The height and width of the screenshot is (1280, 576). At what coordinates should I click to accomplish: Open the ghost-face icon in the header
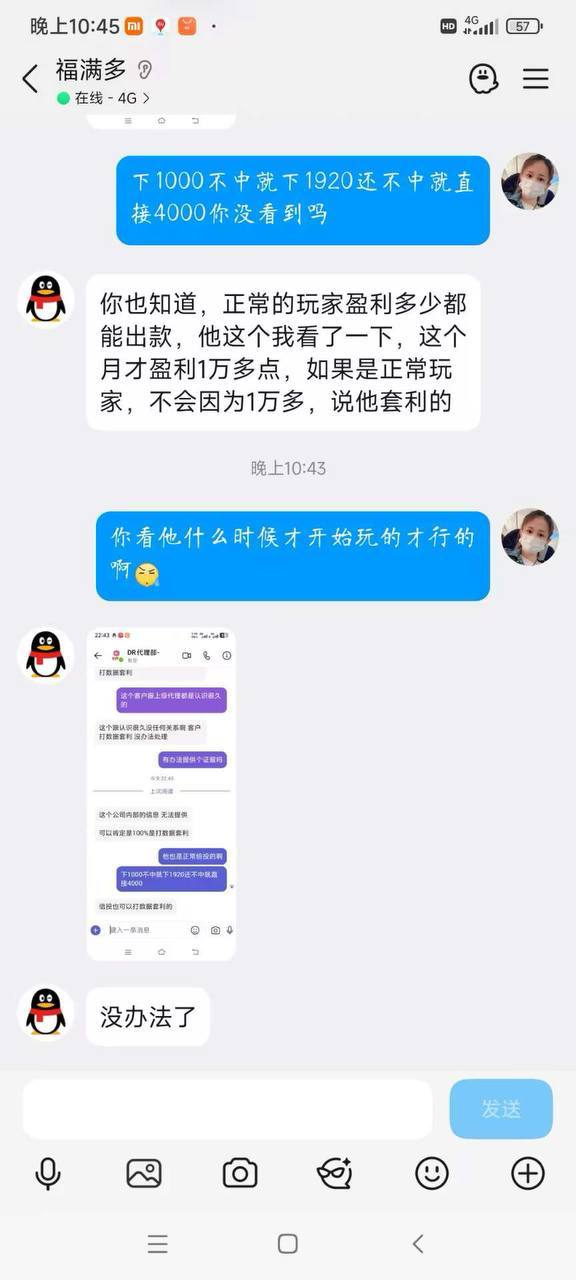pyautogui.click(x=484, y=78)
